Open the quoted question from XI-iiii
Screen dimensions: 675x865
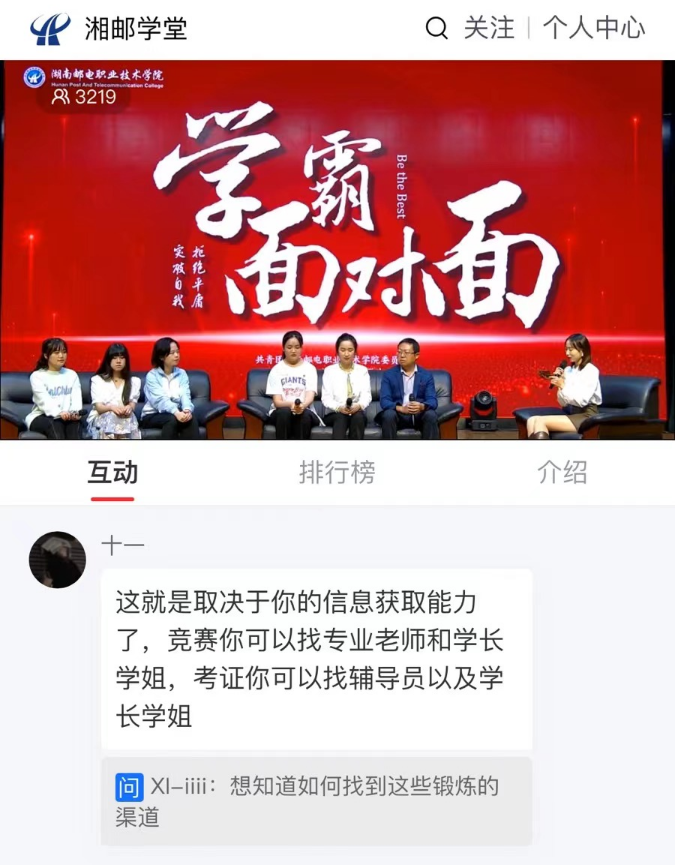(x=316, y=801)
